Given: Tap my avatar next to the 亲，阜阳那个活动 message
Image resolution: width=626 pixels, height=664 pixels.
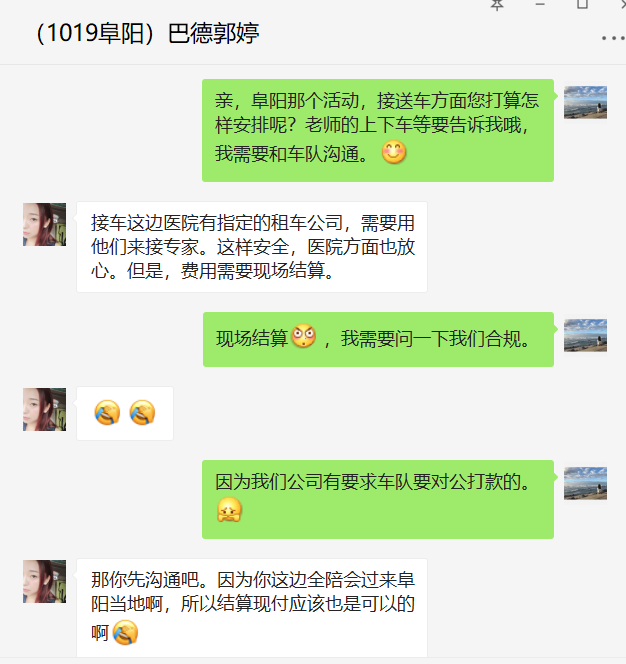Looking at the screenshot, I should pyautogui.click(x=585, y=102).
